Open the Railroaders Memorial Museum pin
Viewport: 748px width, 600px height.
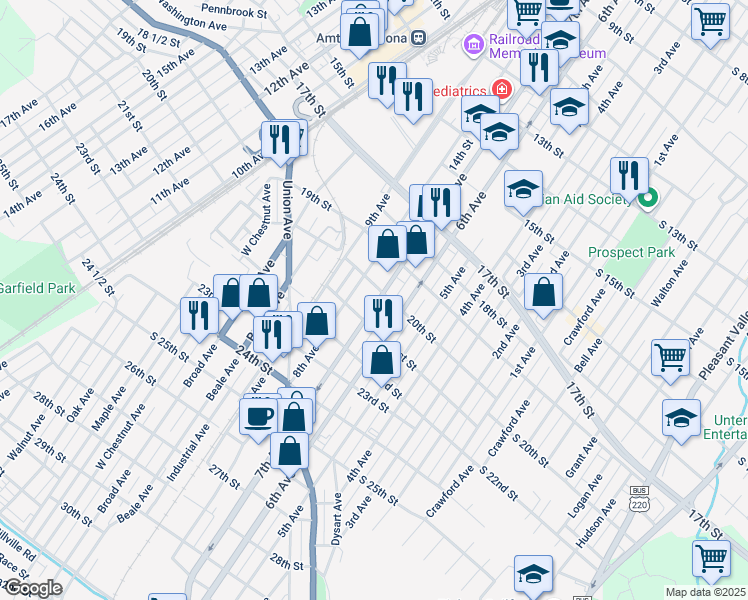click(x=471, y=44)
